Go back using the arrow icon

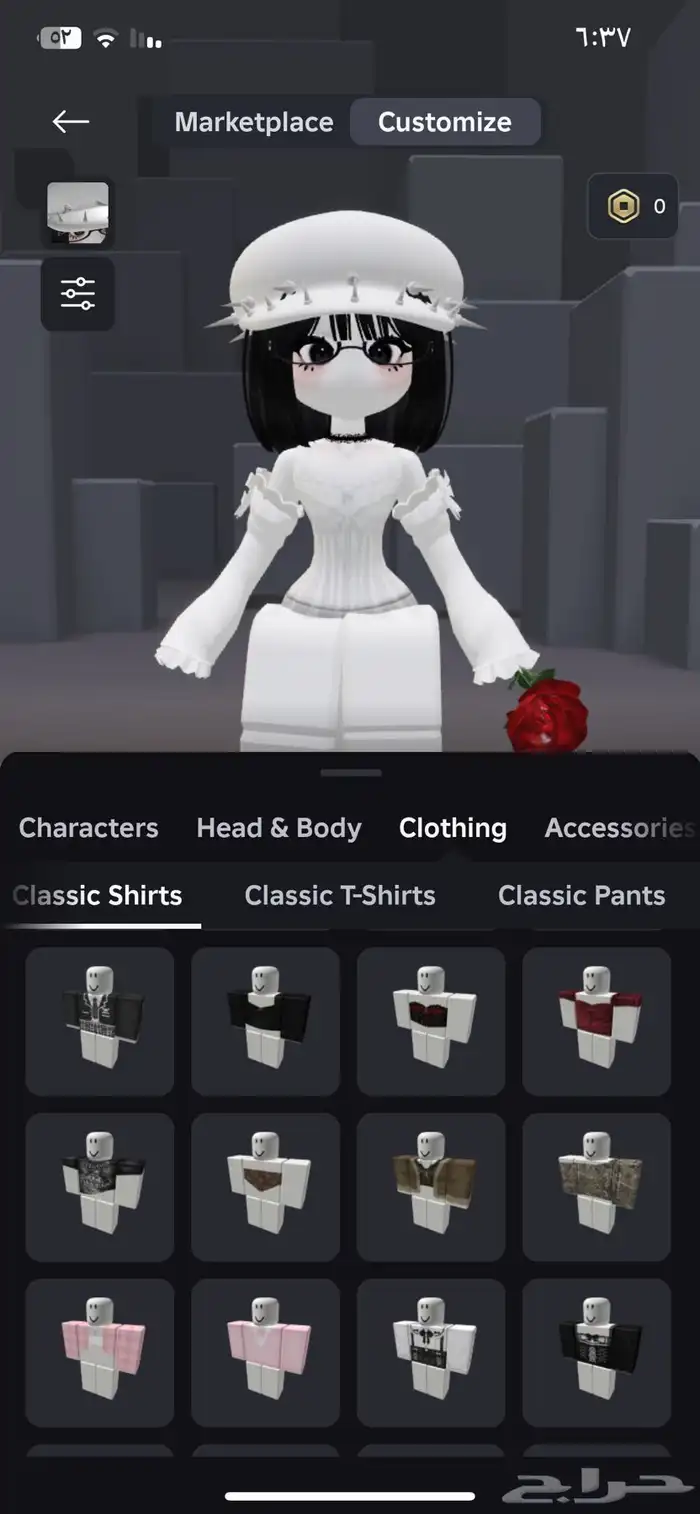[x=71, y=122]
